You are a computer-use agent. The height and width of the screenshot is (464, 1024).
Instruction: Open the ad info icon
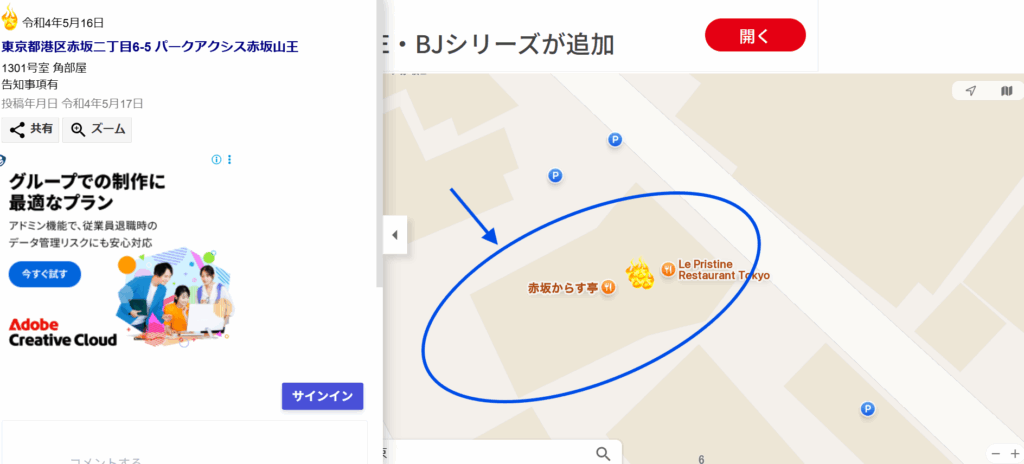point(216,160)
